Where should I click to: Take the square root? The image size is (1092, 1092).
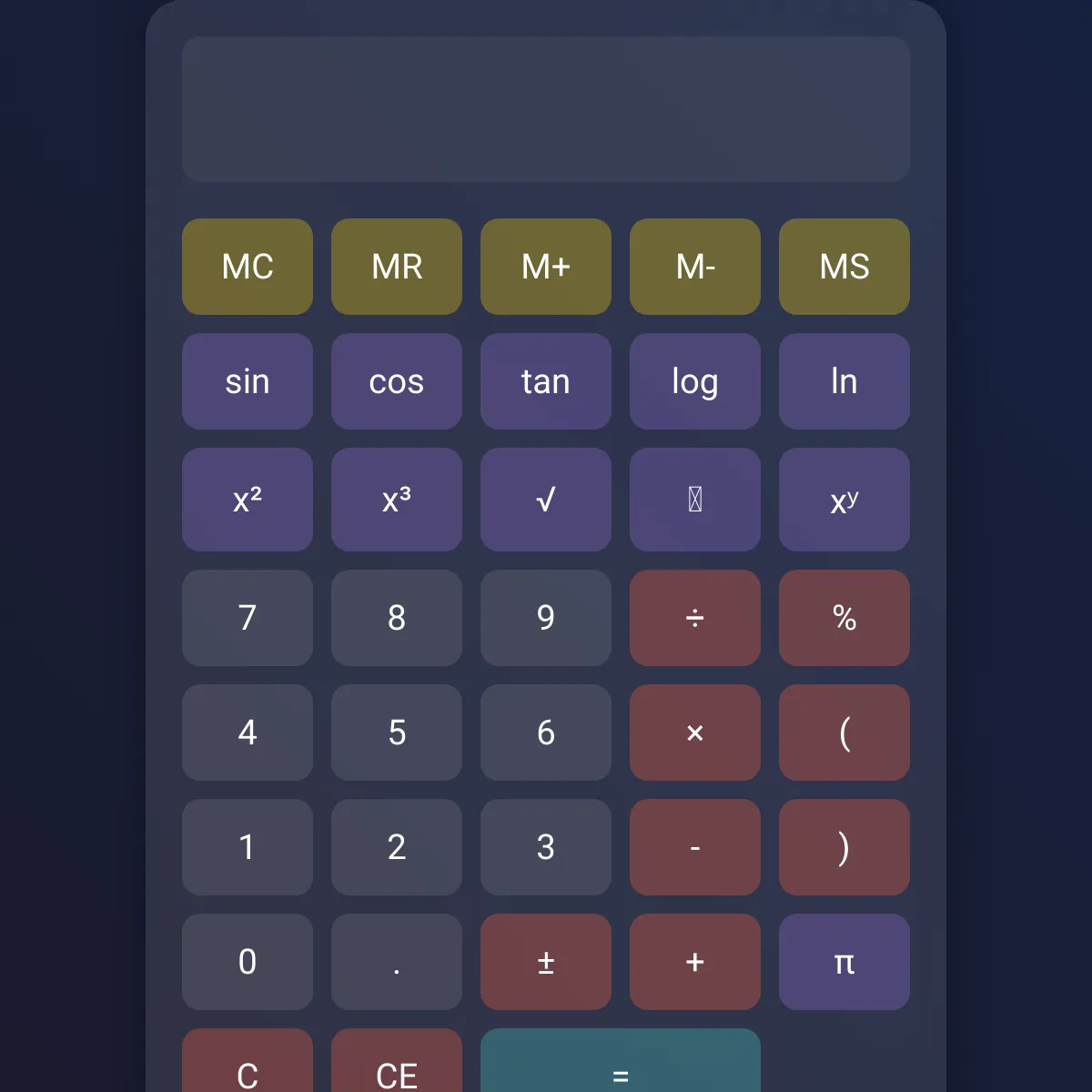[546, 500]
